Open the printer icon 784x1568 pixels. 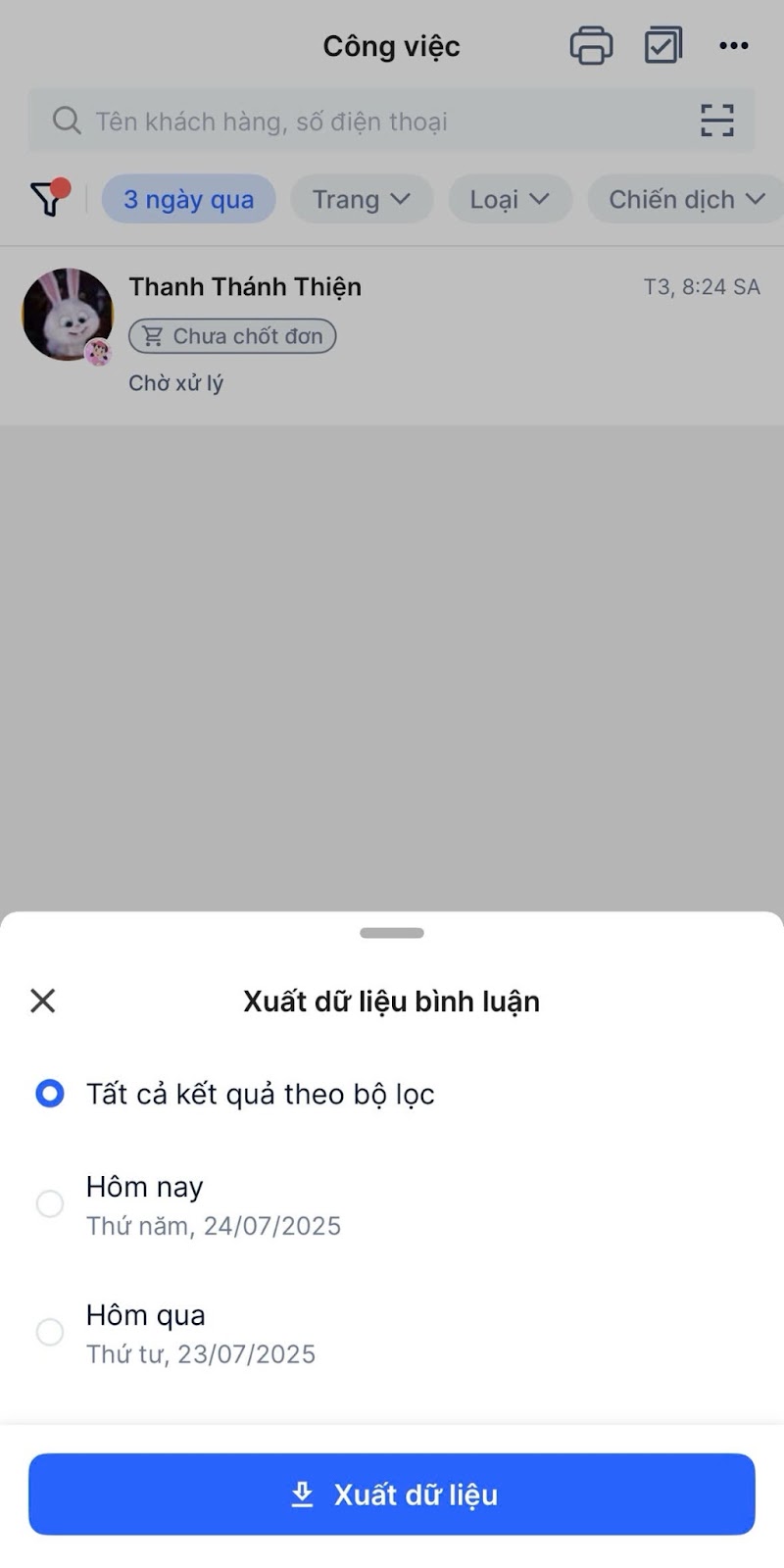591,46
